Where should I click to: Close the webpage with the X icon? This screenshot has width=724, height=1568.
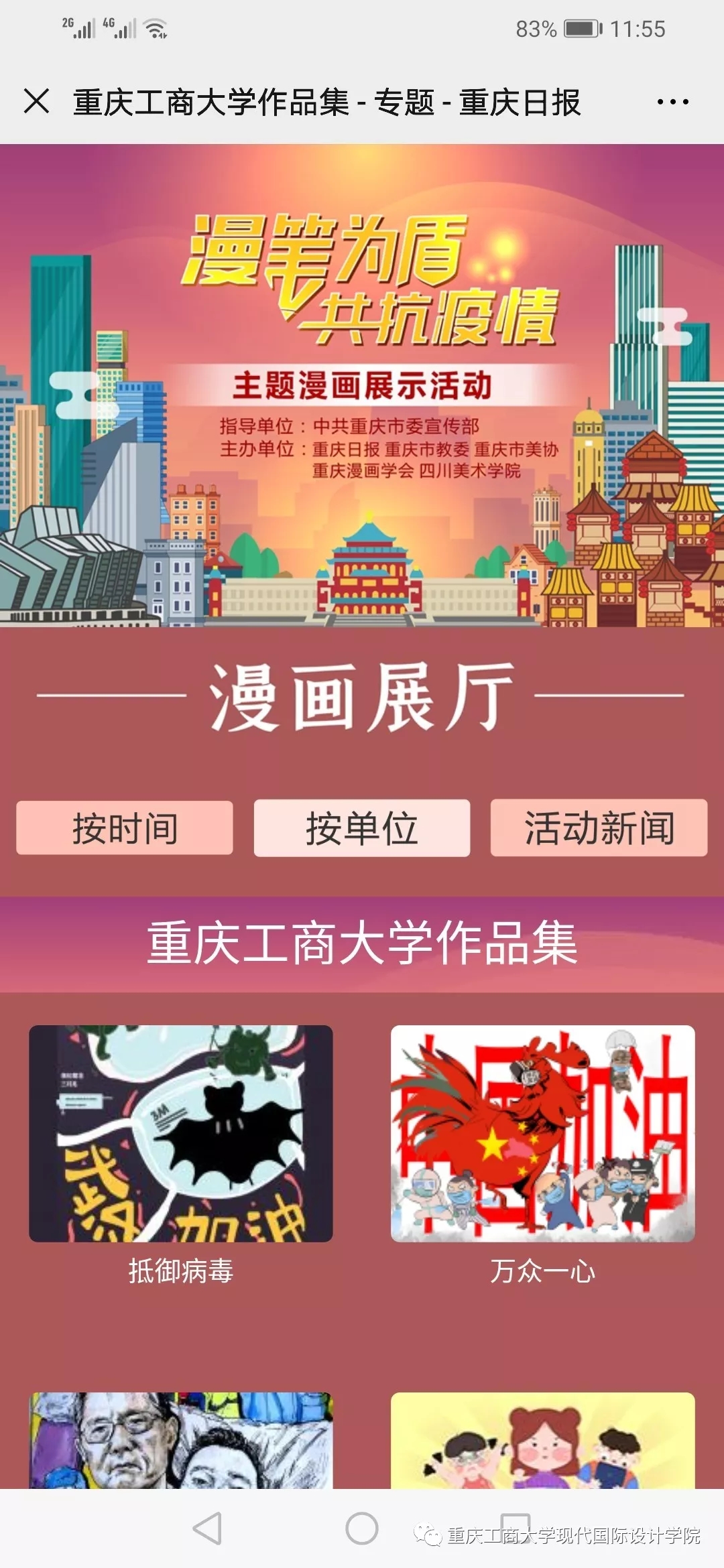pyautogui.click(x=36, y=102)
